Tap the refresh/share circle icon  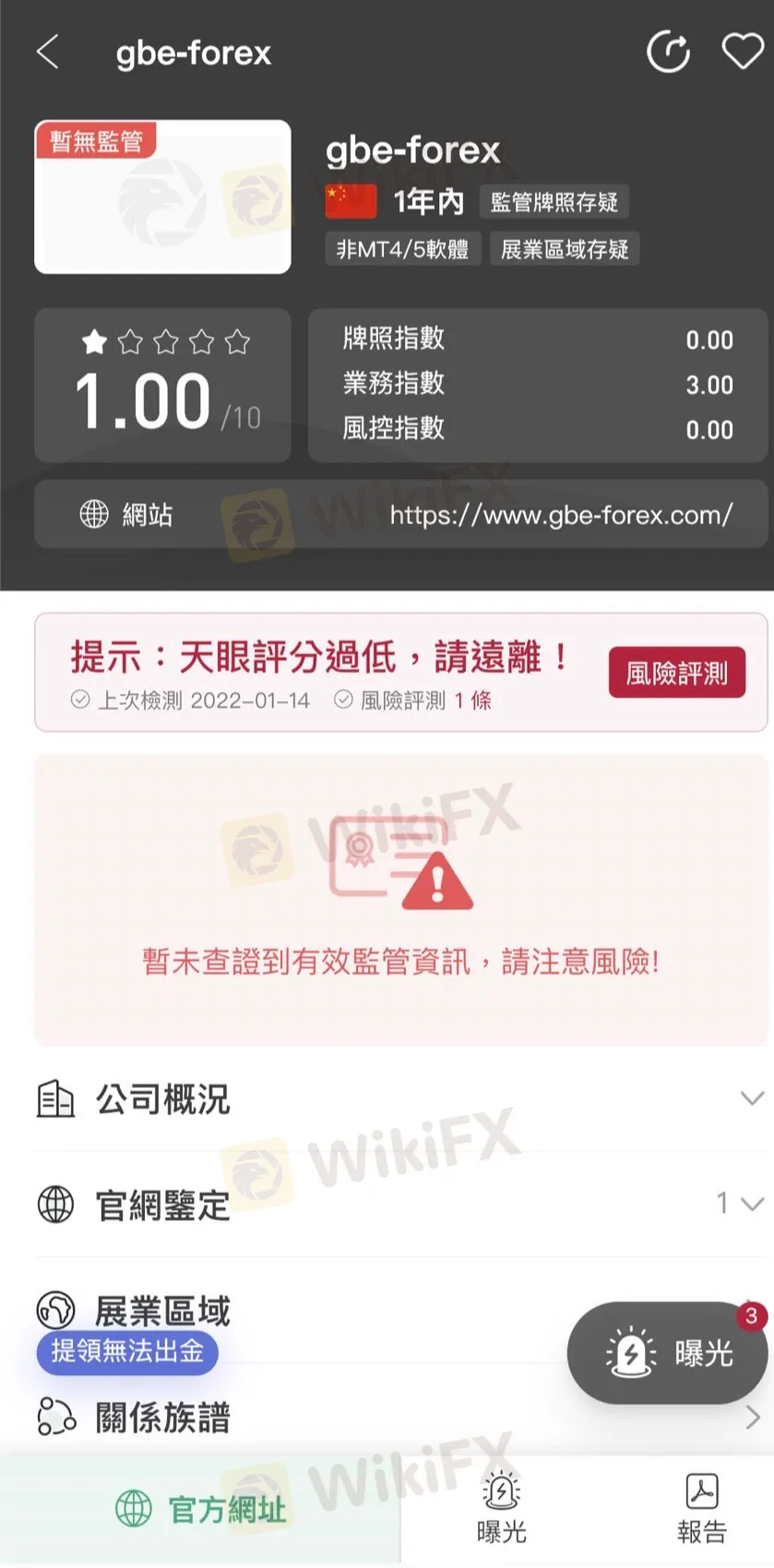pos(668,52)
